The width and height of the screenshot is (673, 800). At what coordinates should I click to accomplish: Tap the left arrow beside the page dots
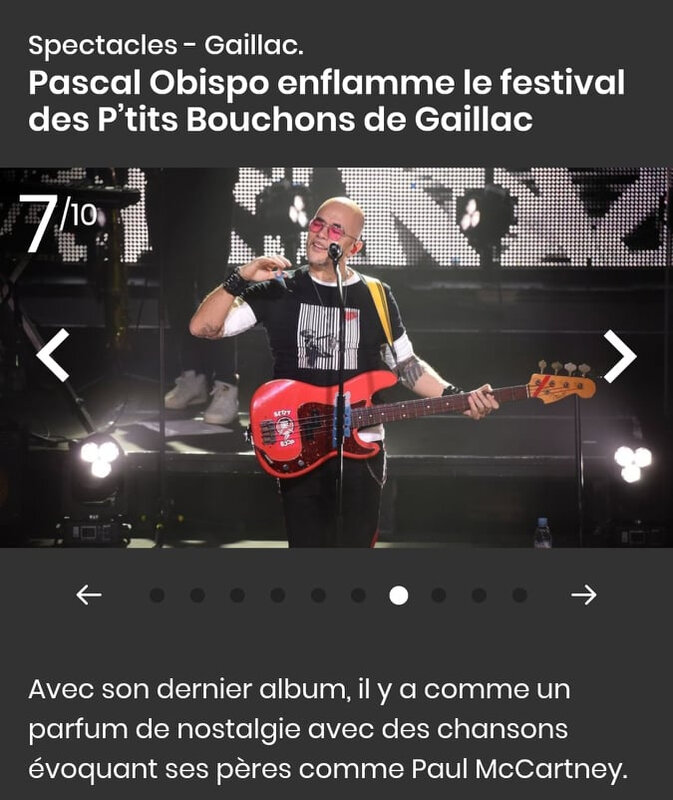(x=89, y=595)
